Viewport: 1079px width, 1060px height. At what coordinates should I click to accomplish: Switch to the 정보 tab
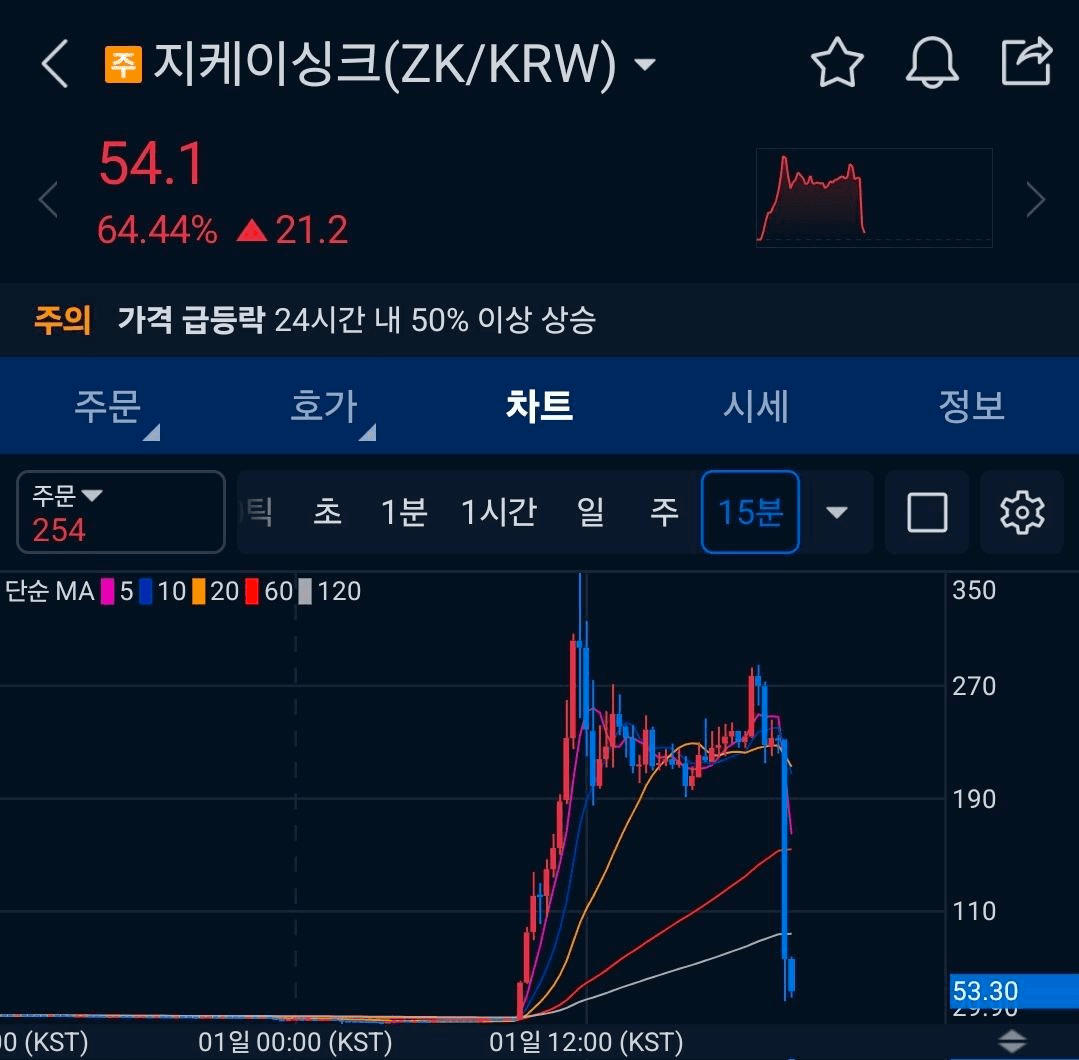tap(971, 406)
